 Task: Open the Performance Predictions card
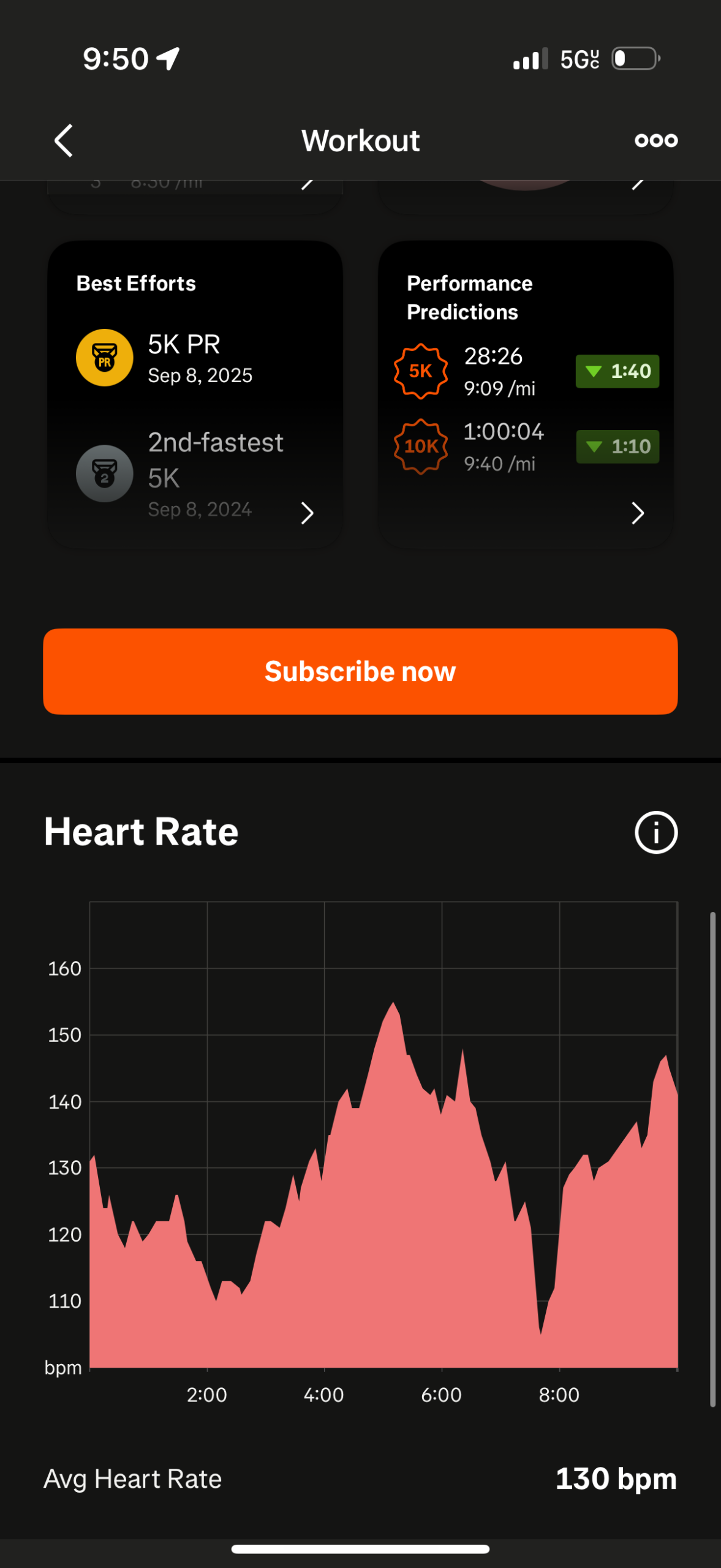pos(526,394)
